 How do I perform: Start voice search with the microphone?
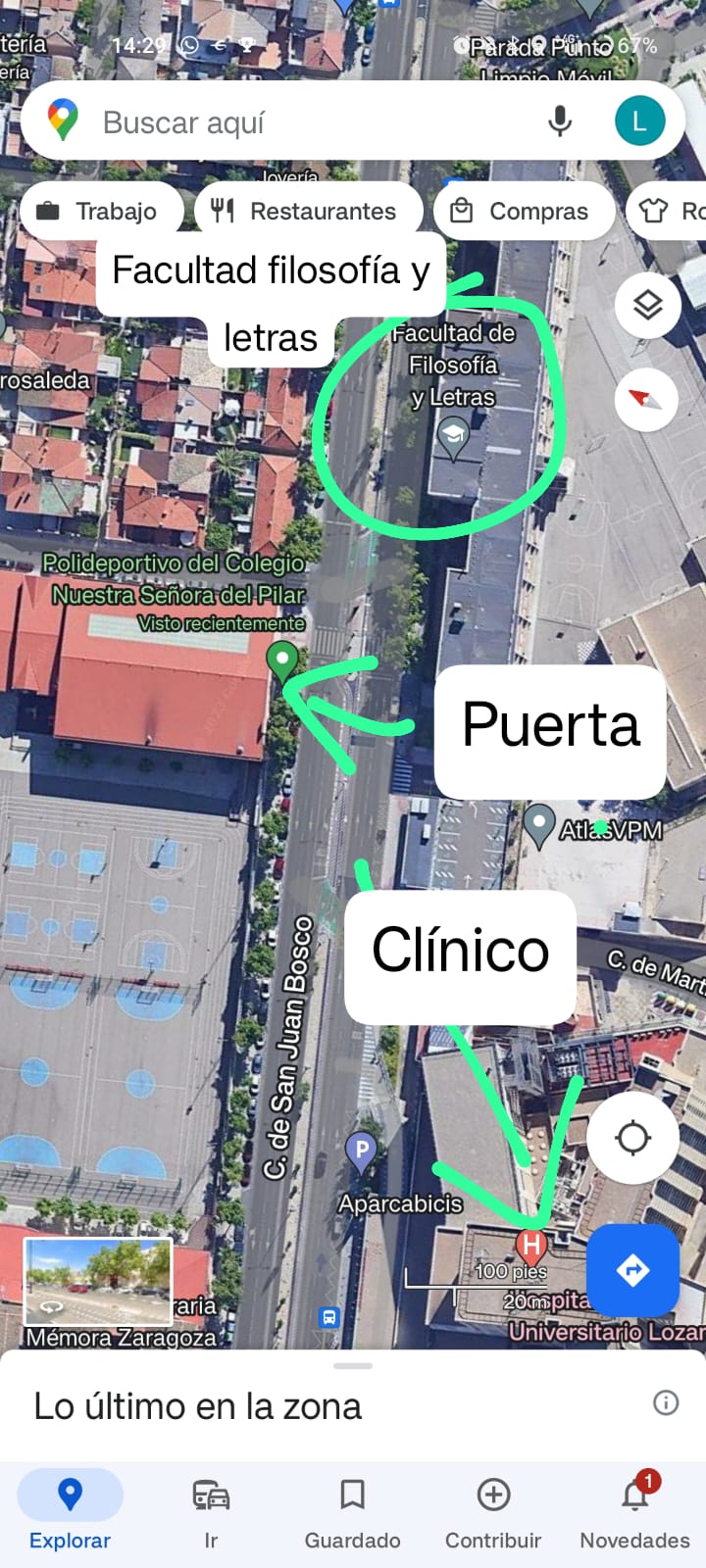560,122
